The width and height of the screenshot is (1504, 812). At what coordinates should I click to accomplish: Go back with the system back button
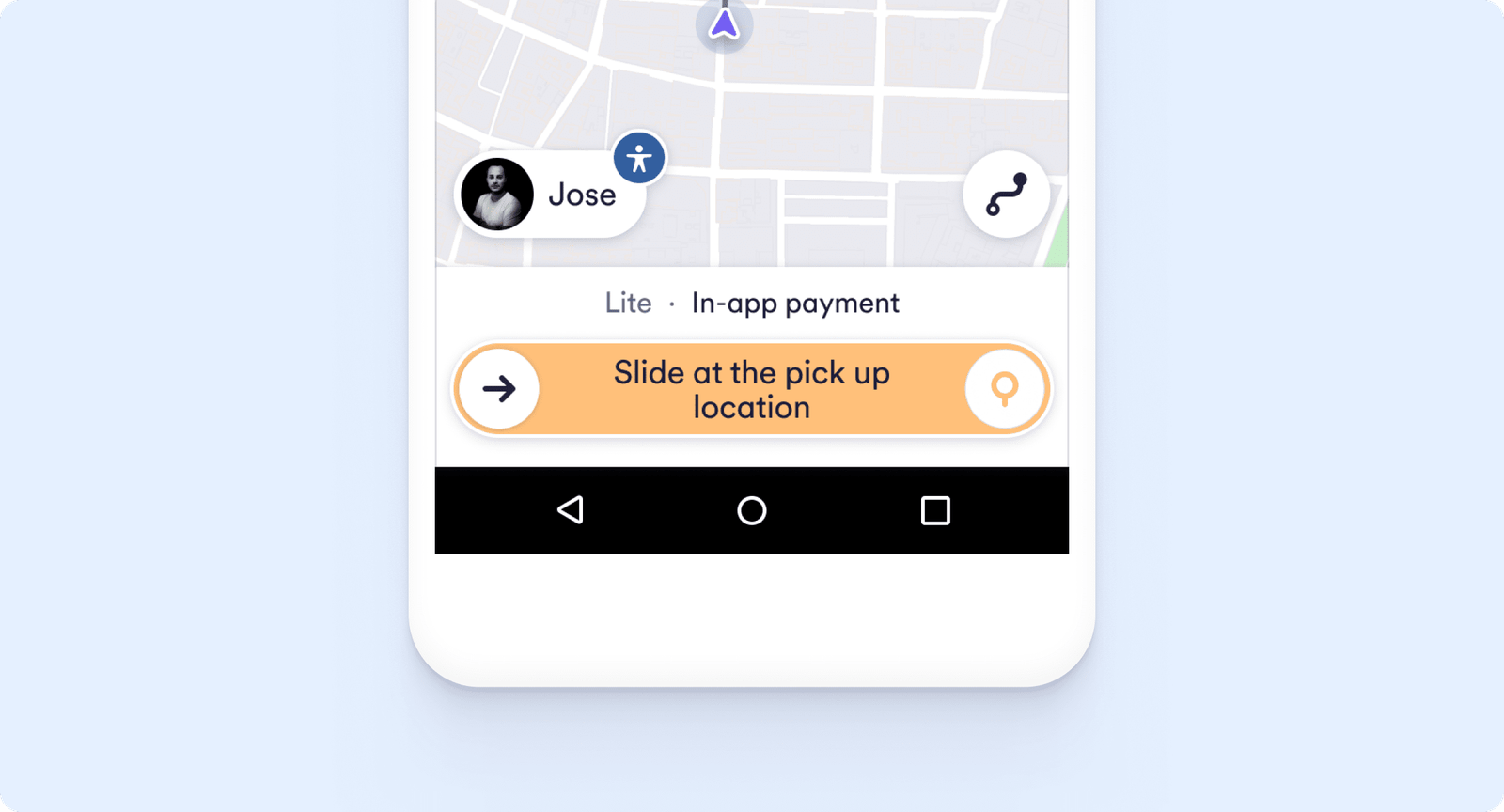pyautogui.click(x=571, y=510)
